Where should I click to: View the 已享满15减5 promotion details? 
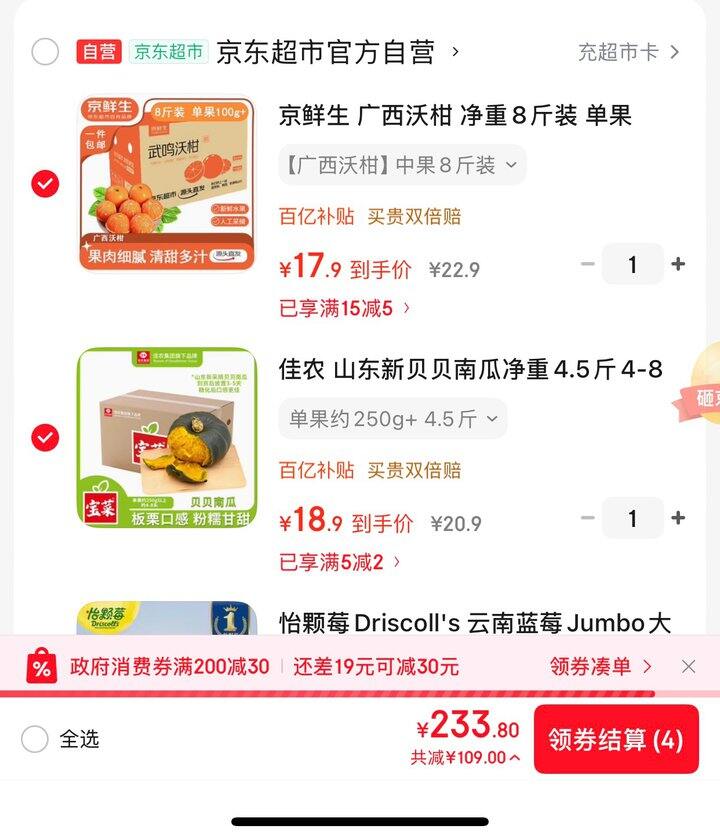tap(345, 308)
